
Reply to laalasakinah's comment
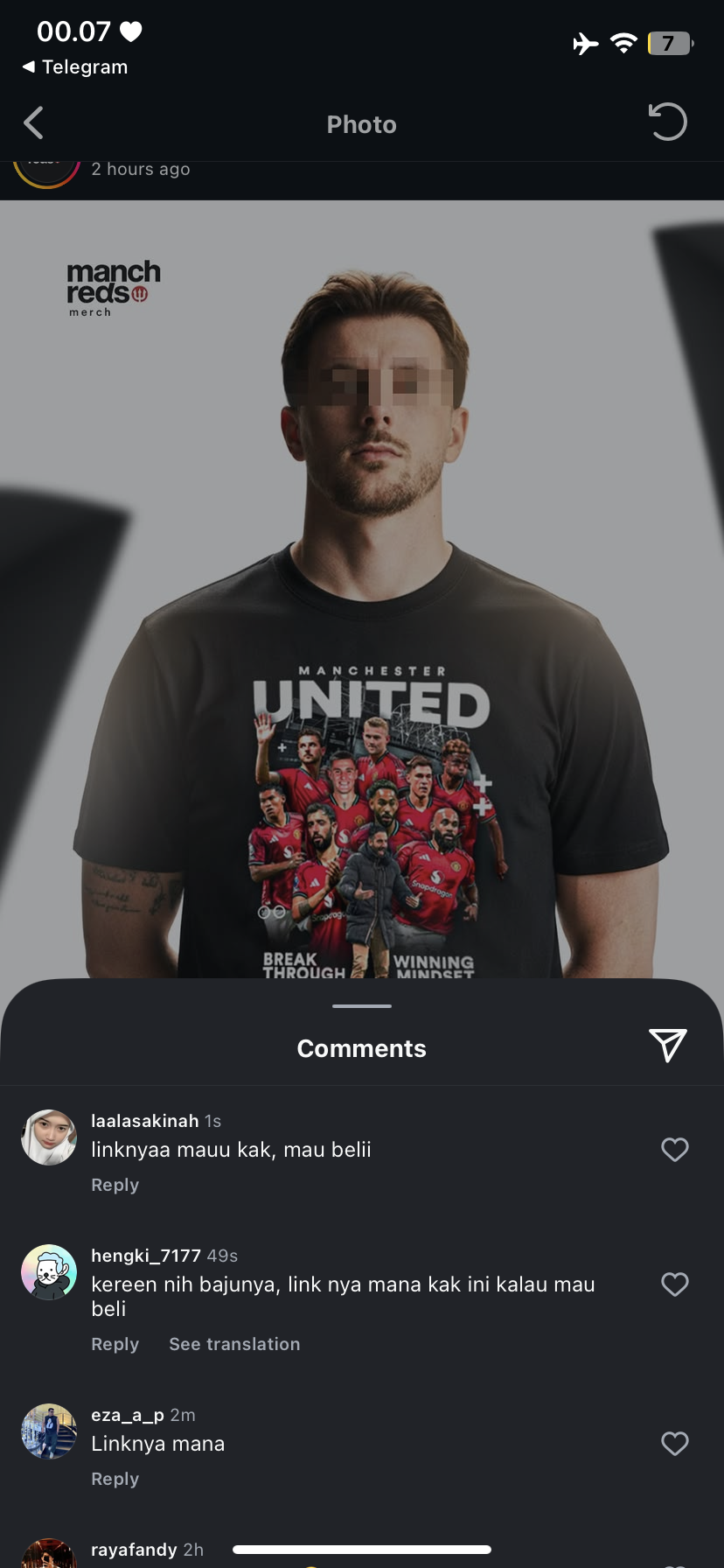pyautogui.click(x=115, y=1185)
